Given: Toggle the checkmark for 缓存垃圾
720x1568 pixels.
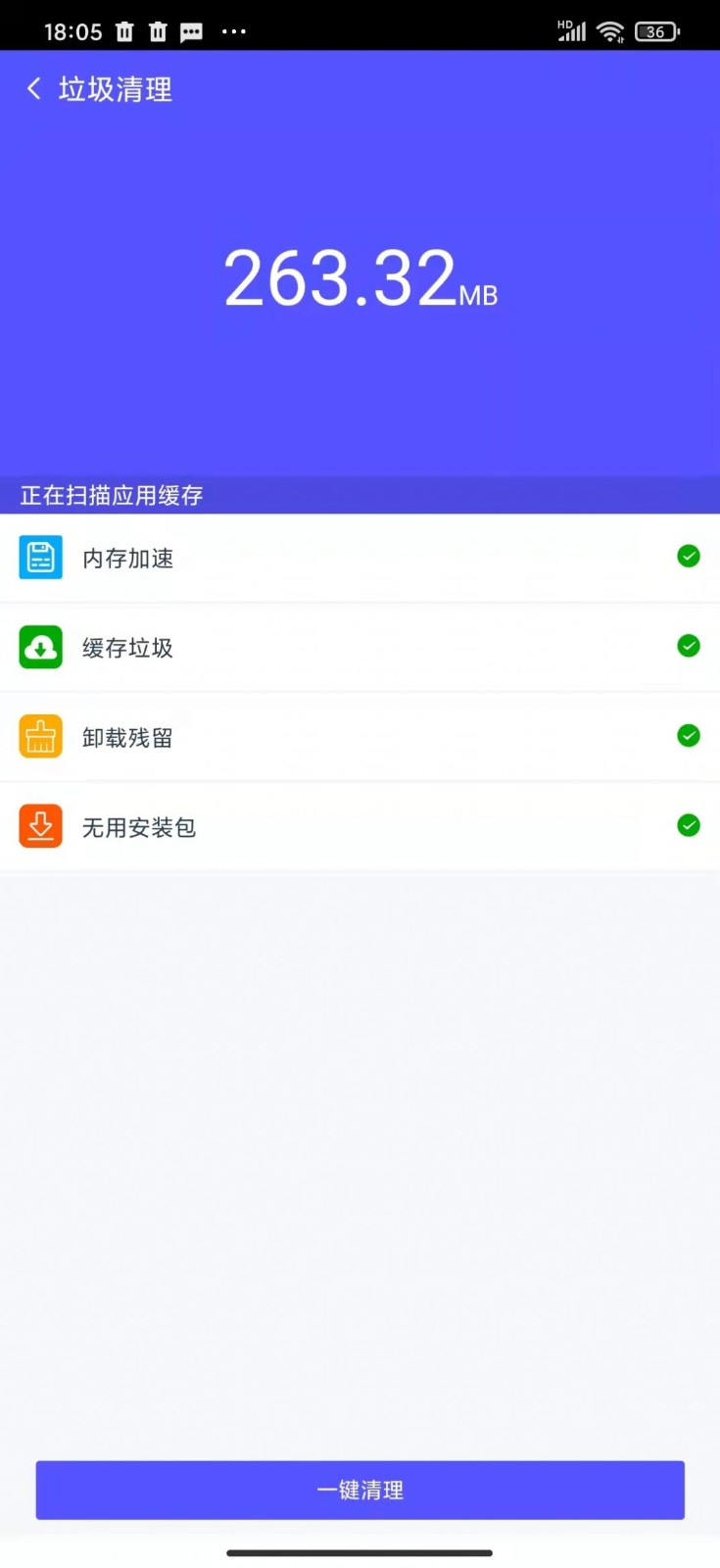Looking at the screenshot, I should coord(689,646).
